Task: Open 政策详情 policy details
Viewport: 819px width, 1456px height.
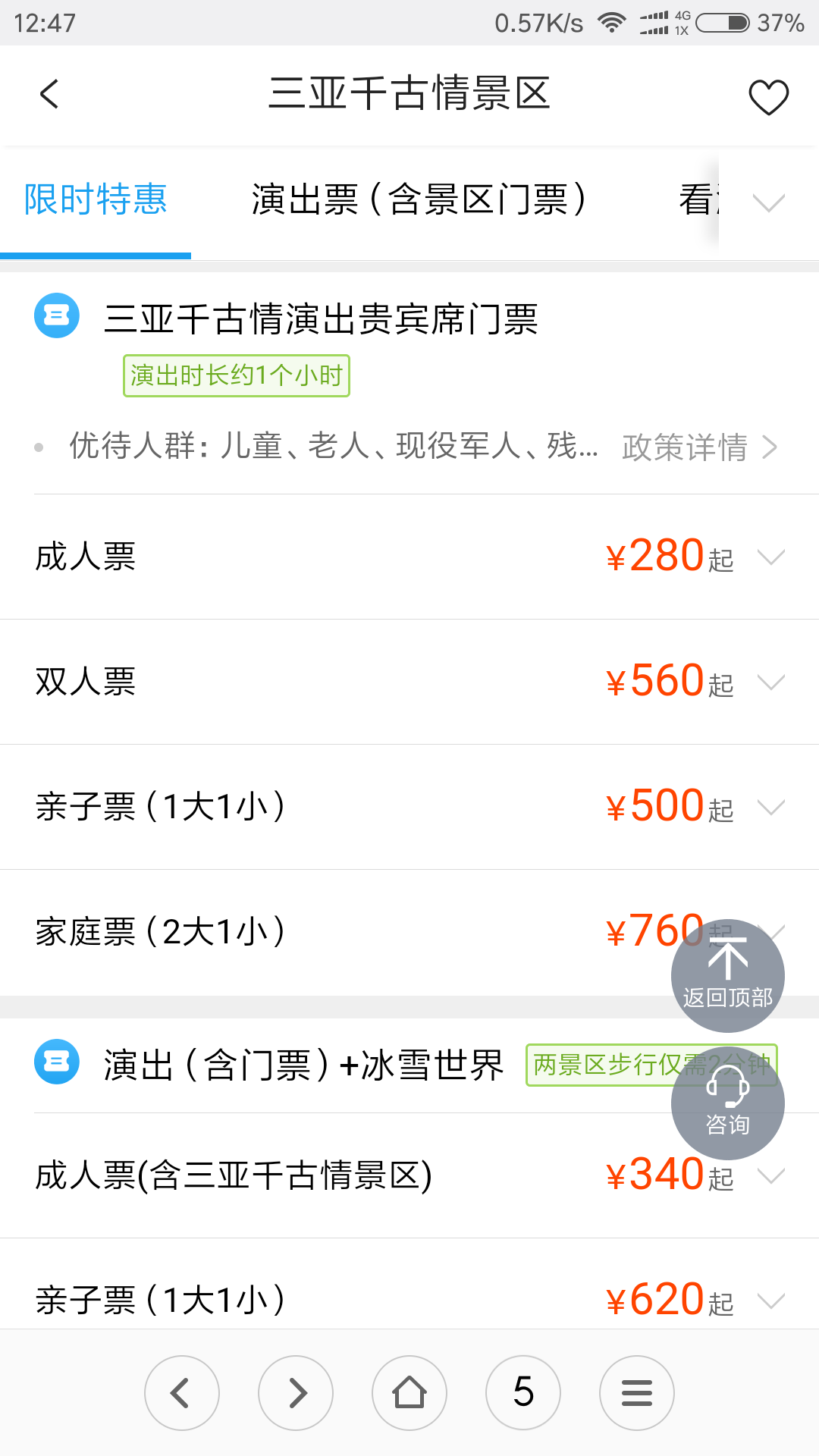Action: coord(699,447)
